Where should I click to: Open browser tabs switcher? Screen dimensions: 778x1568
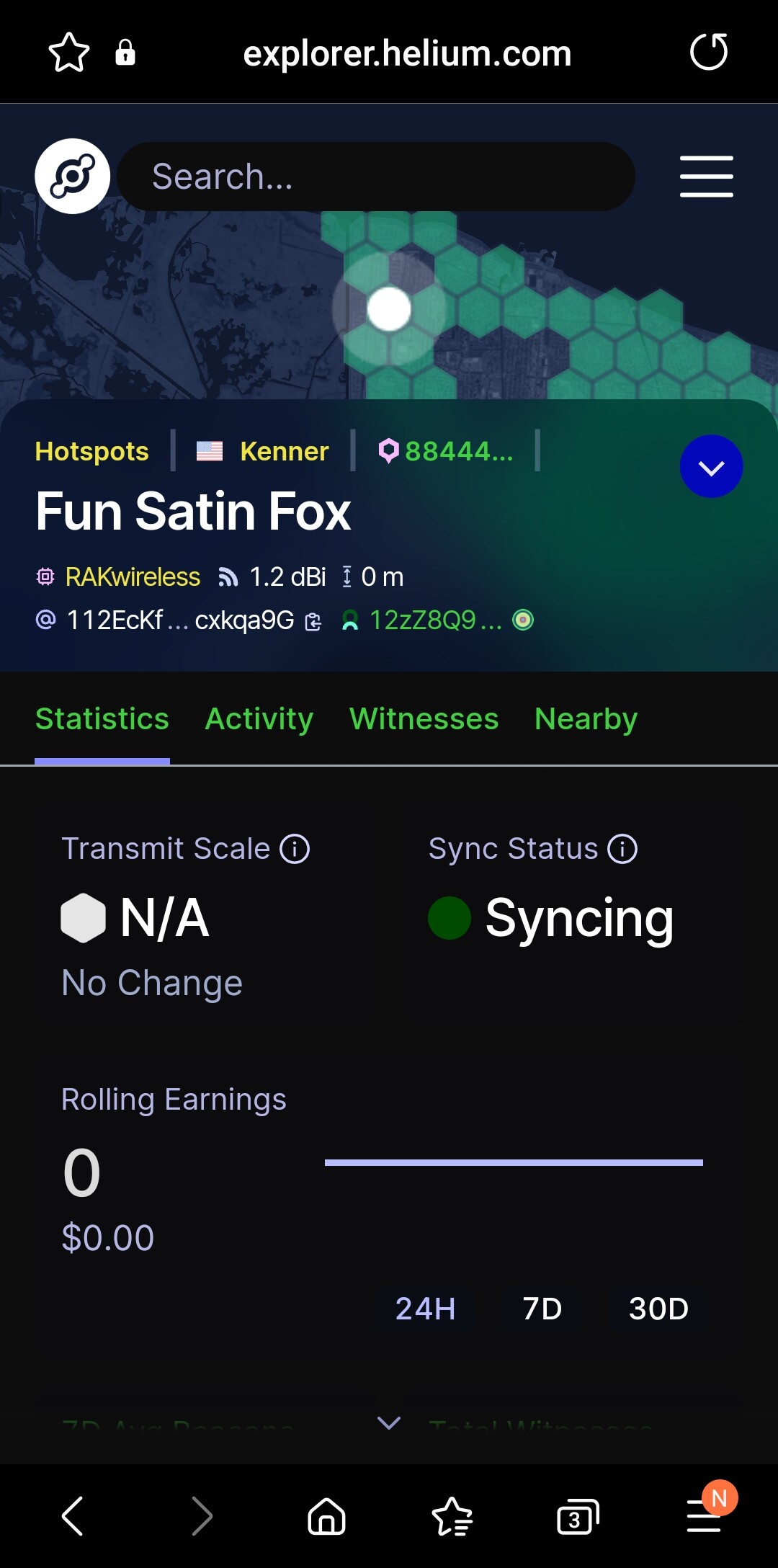coord(578,1516)
